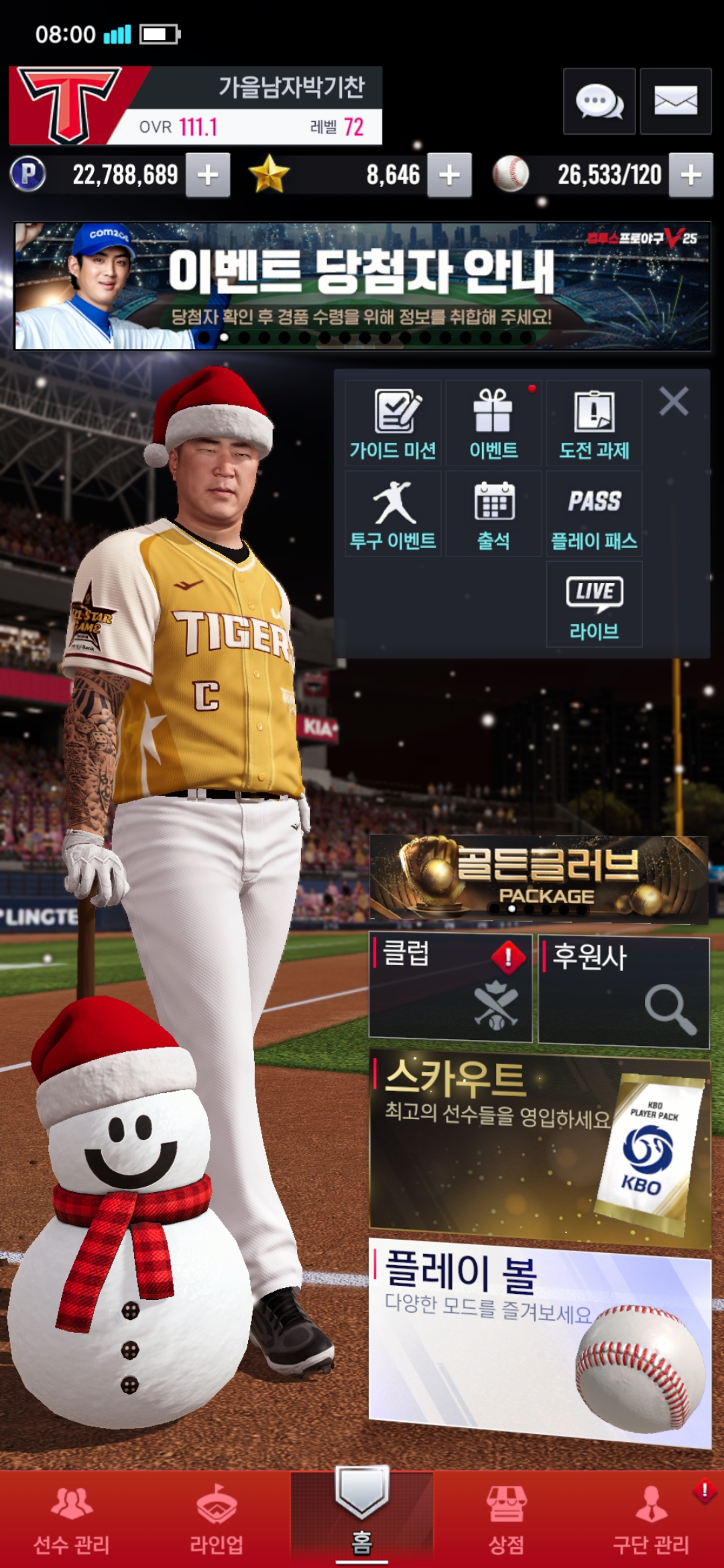724x1568 pixels.
Task: Tap the plus button next to points balance
Action: point(208,175)
